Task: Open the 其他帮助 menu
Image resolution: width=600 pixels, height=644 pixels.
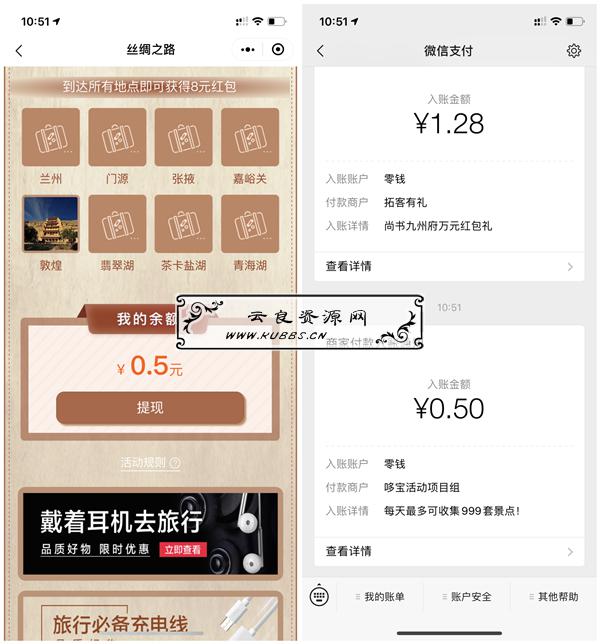Action: 554,597
